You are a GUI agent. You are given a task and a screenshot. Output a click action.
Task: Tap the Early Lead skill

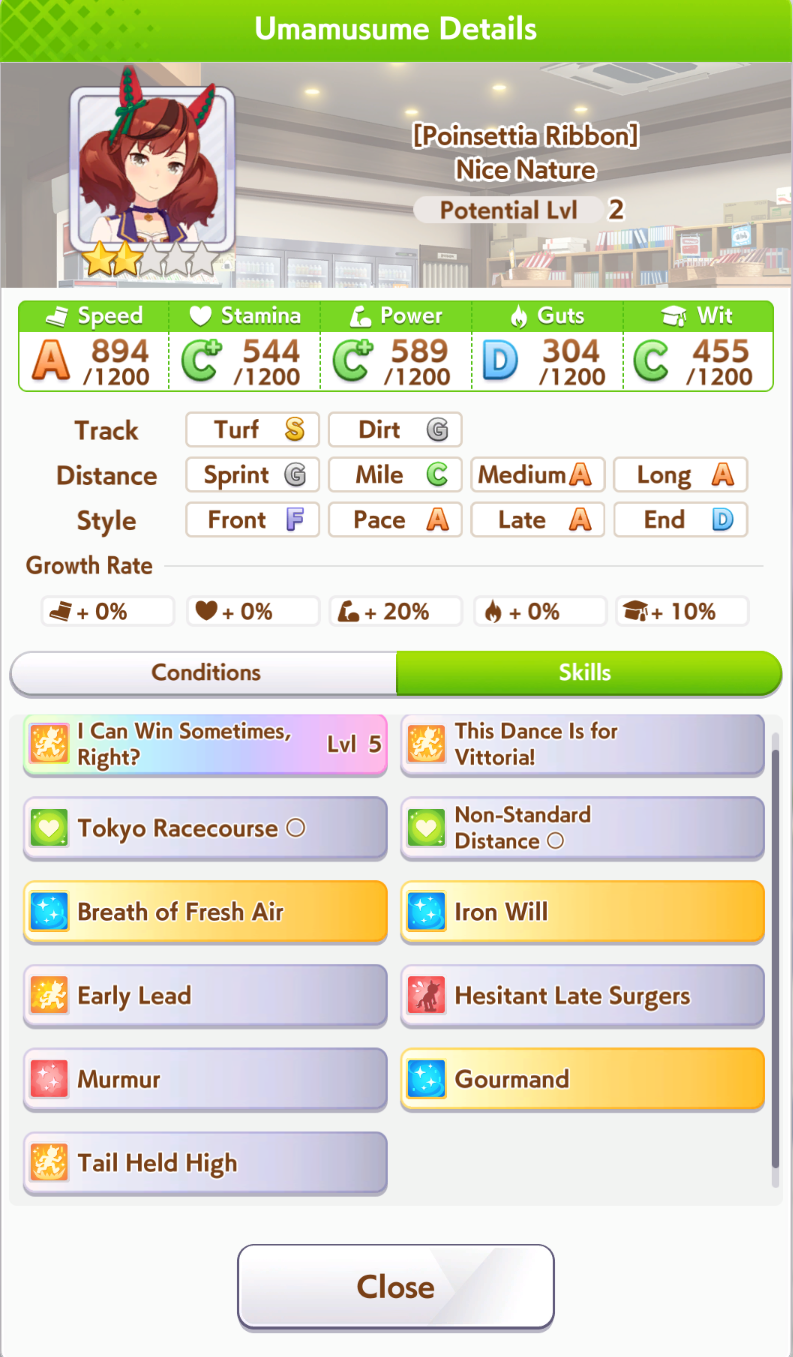tap(205, 996)
